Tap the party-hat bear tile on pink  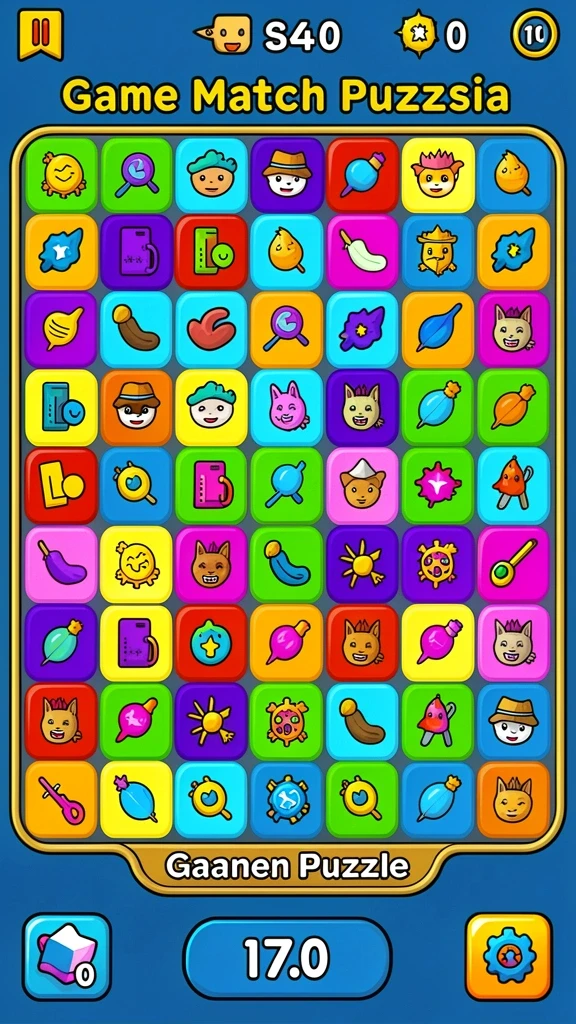362,485
